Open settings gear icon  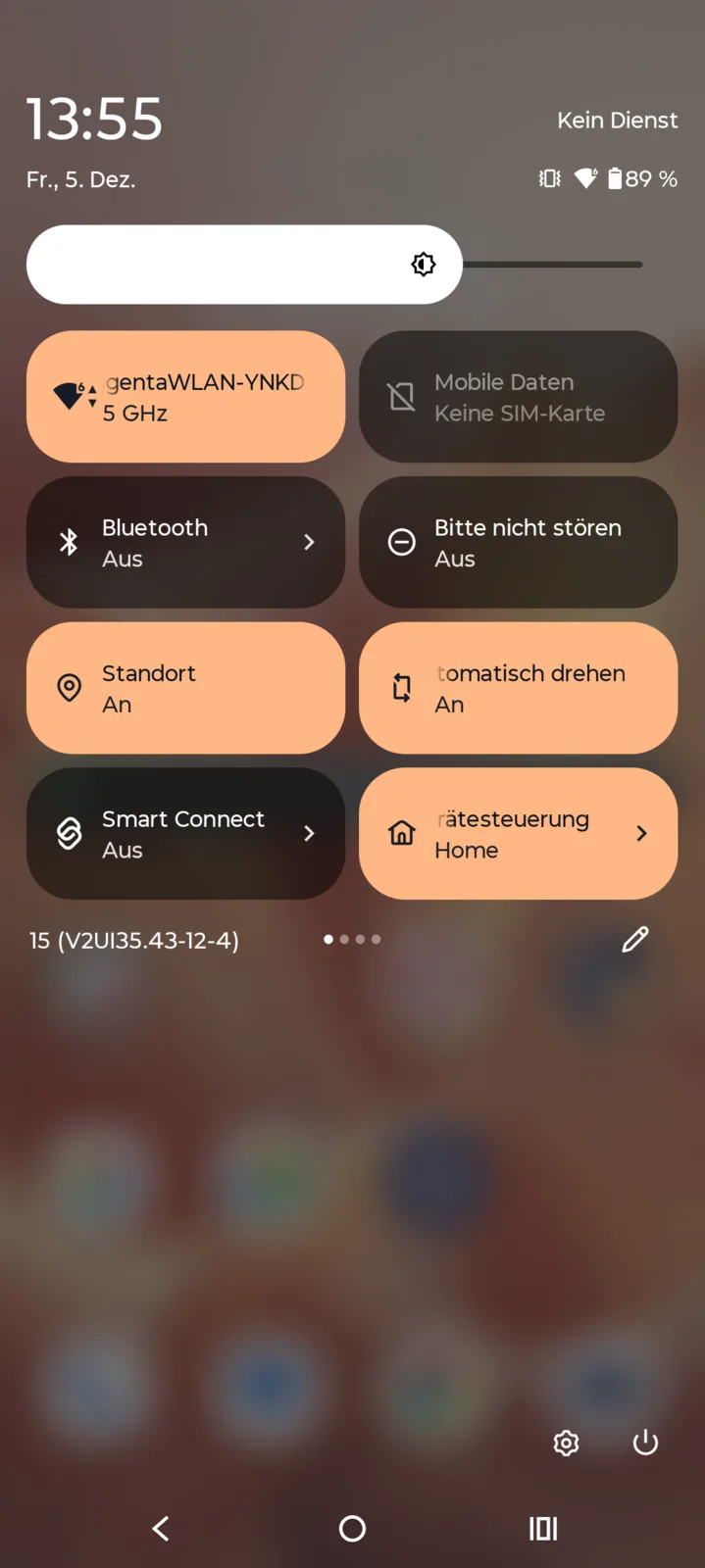[566, 1443]
